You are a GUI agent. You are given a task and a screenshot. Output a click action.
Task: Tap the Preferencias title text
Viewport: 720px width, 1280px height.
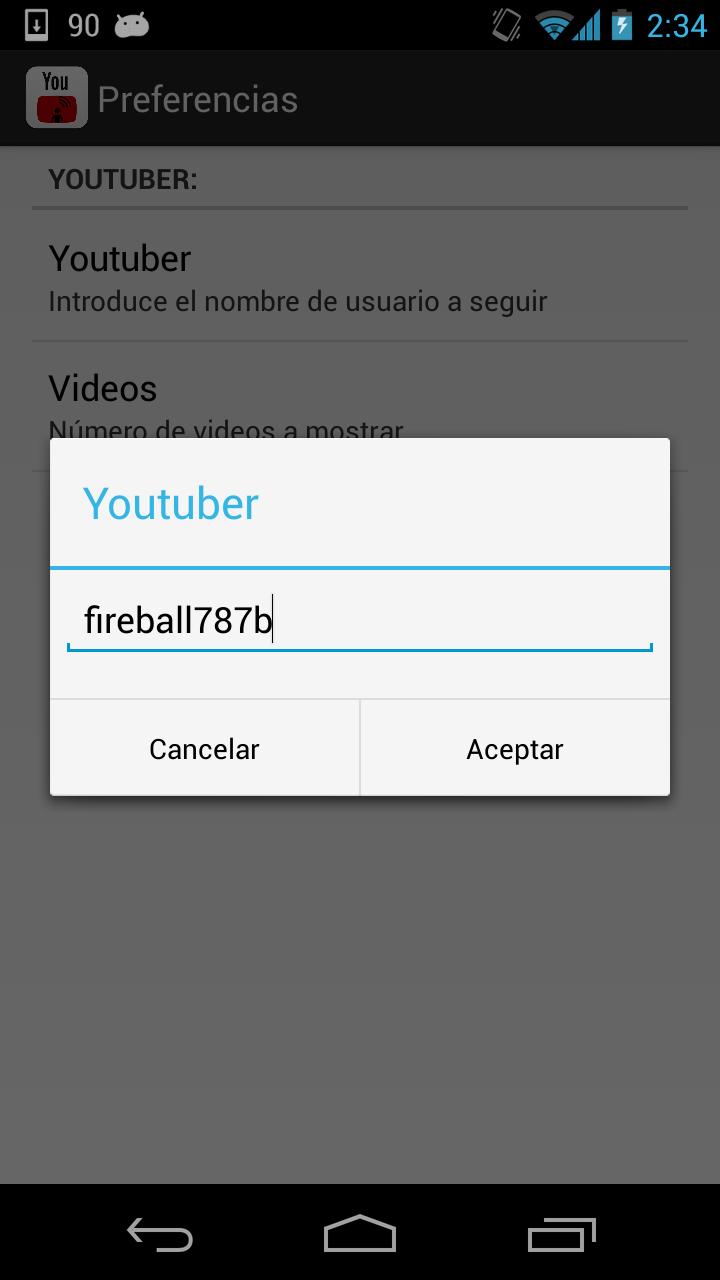pos(196,97)
